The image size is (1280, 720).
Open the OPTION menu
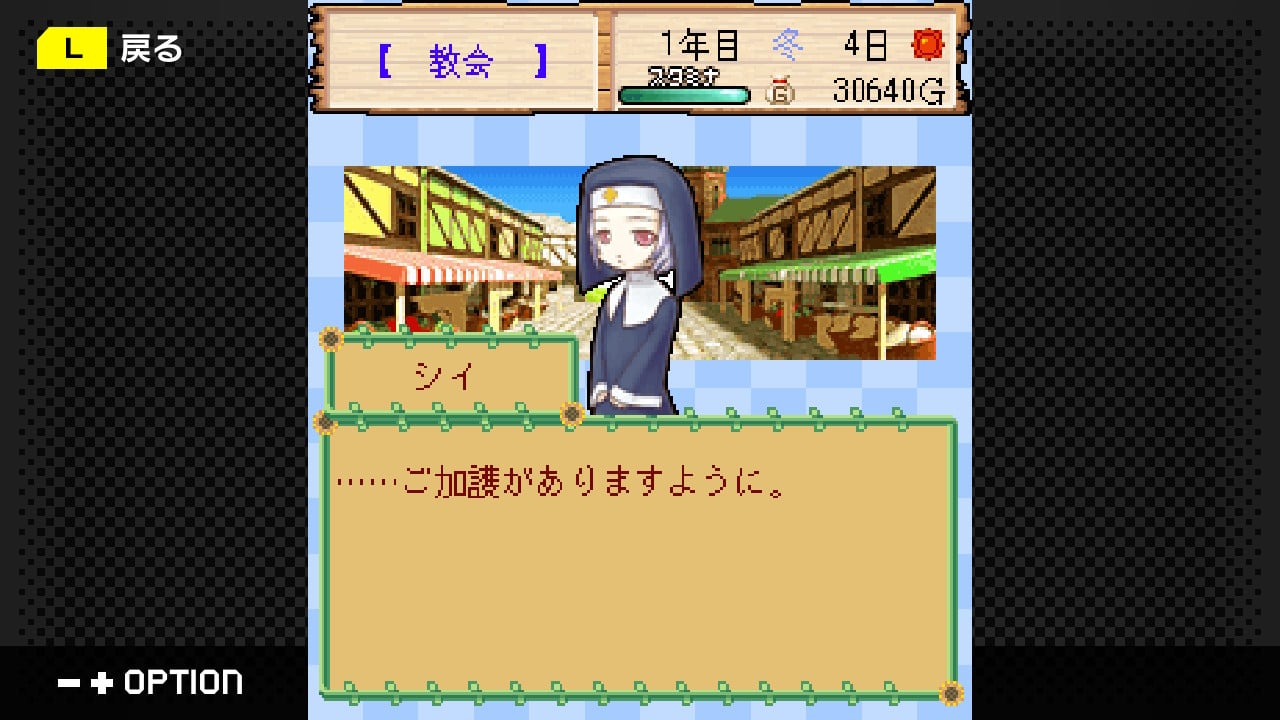point(151,683)
